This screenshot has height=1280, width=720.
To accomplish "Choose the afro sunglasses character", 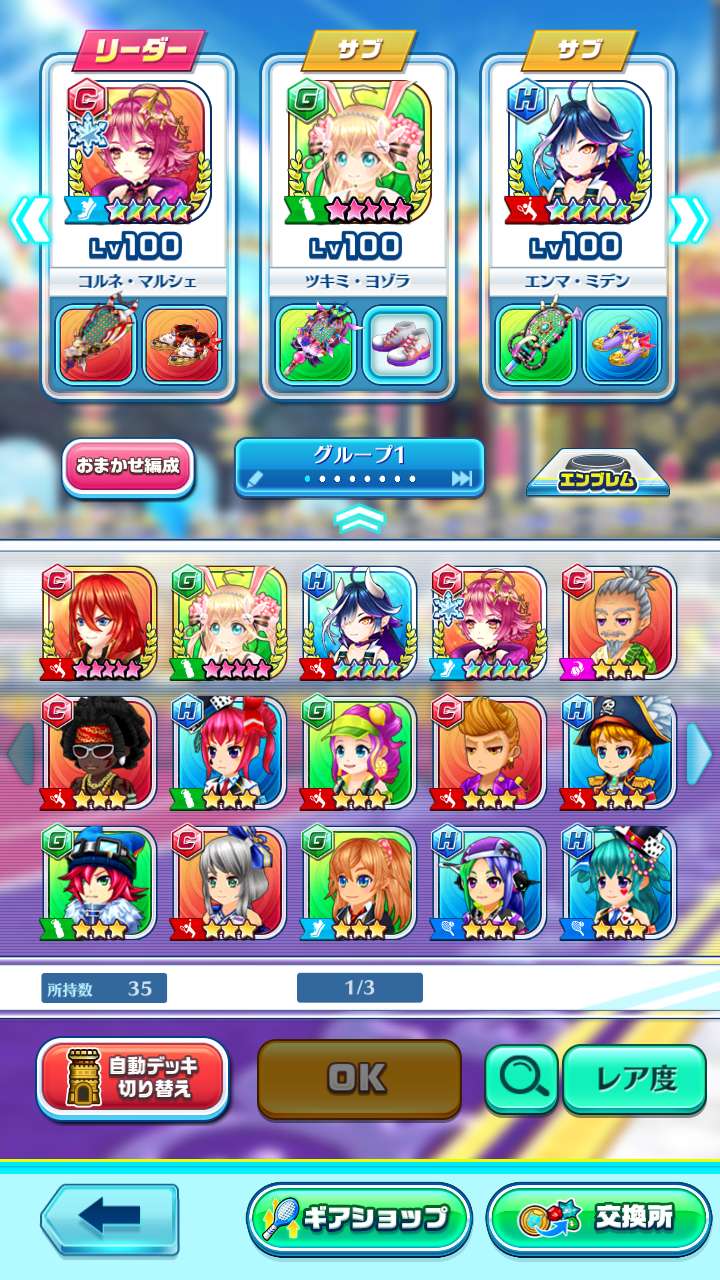I will click(x=97, y=753).
